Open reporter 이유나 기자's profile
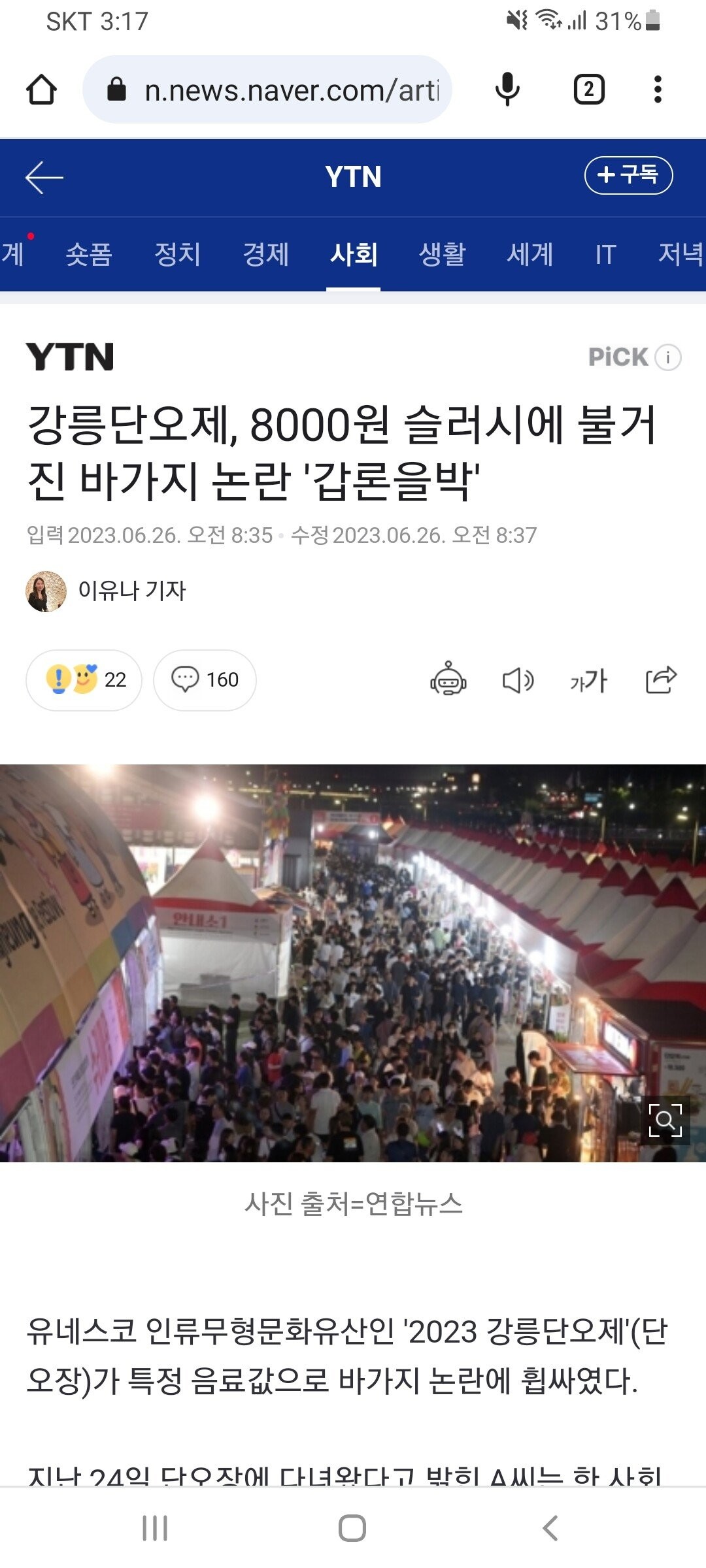This screenshot has height=1568, width=706. coord(107,591)
